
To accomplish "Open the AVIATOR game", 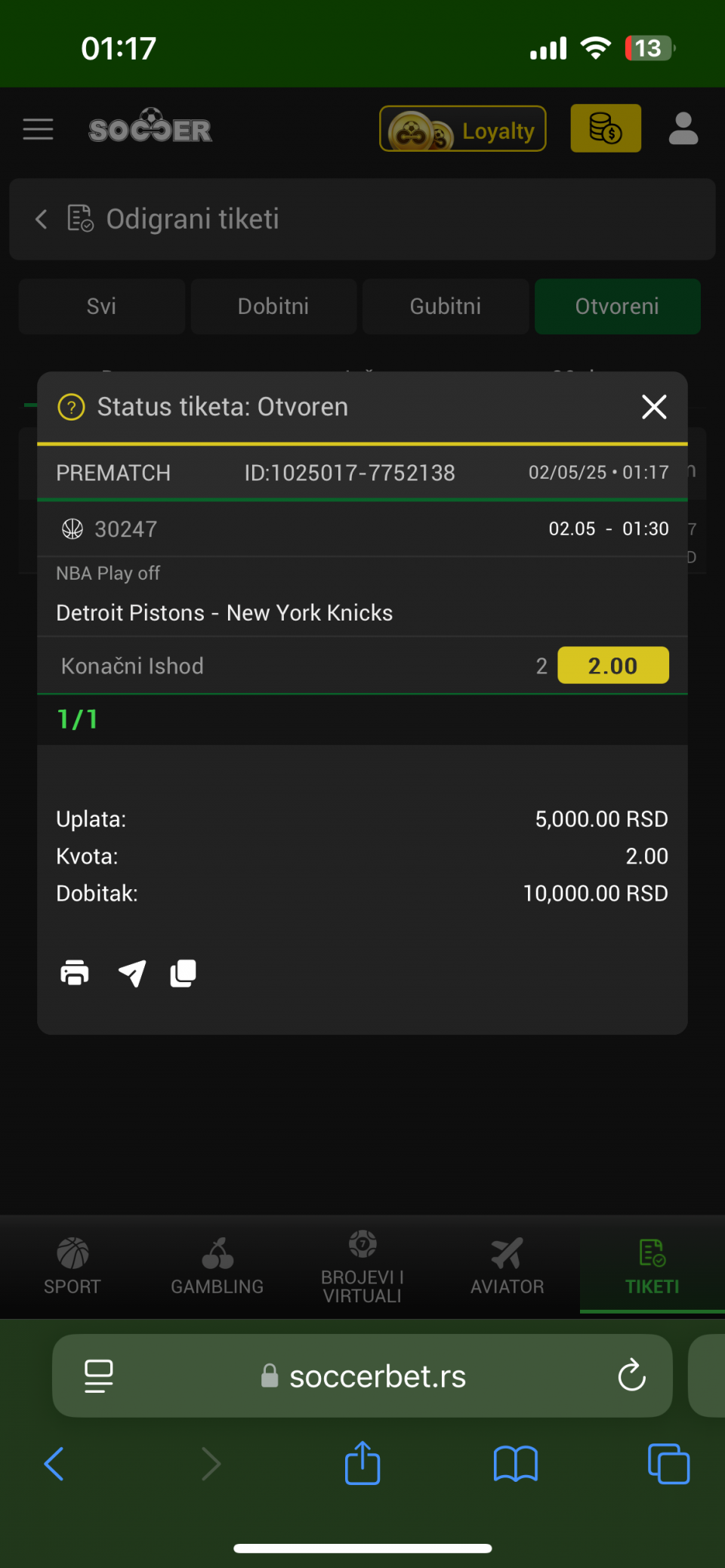I will [507, 1267].
